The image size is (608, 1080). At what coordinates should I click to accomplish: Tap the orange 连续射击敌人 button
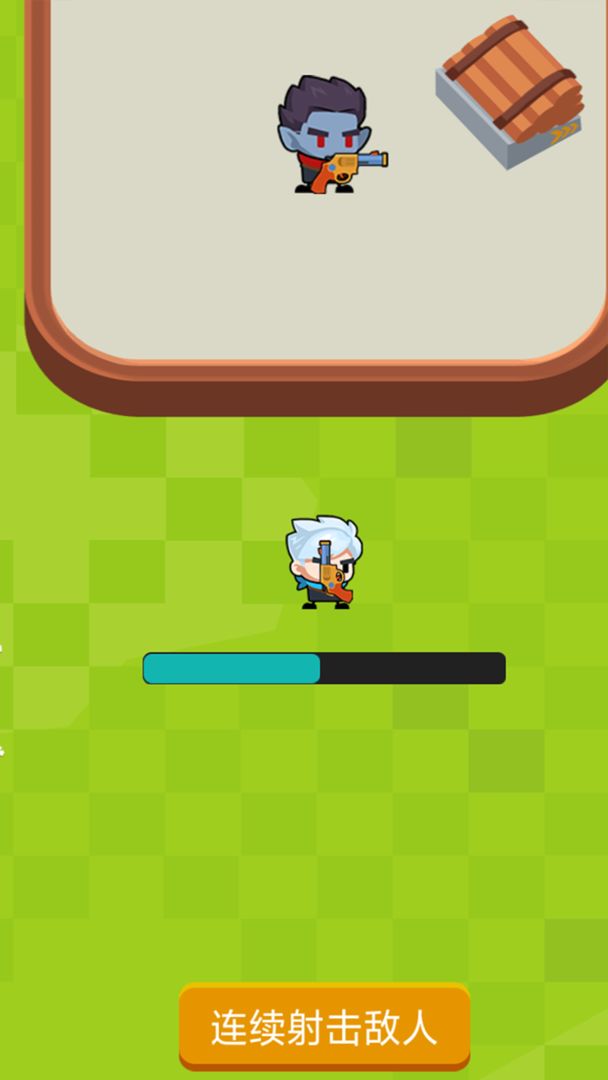tap(324, 1027)
